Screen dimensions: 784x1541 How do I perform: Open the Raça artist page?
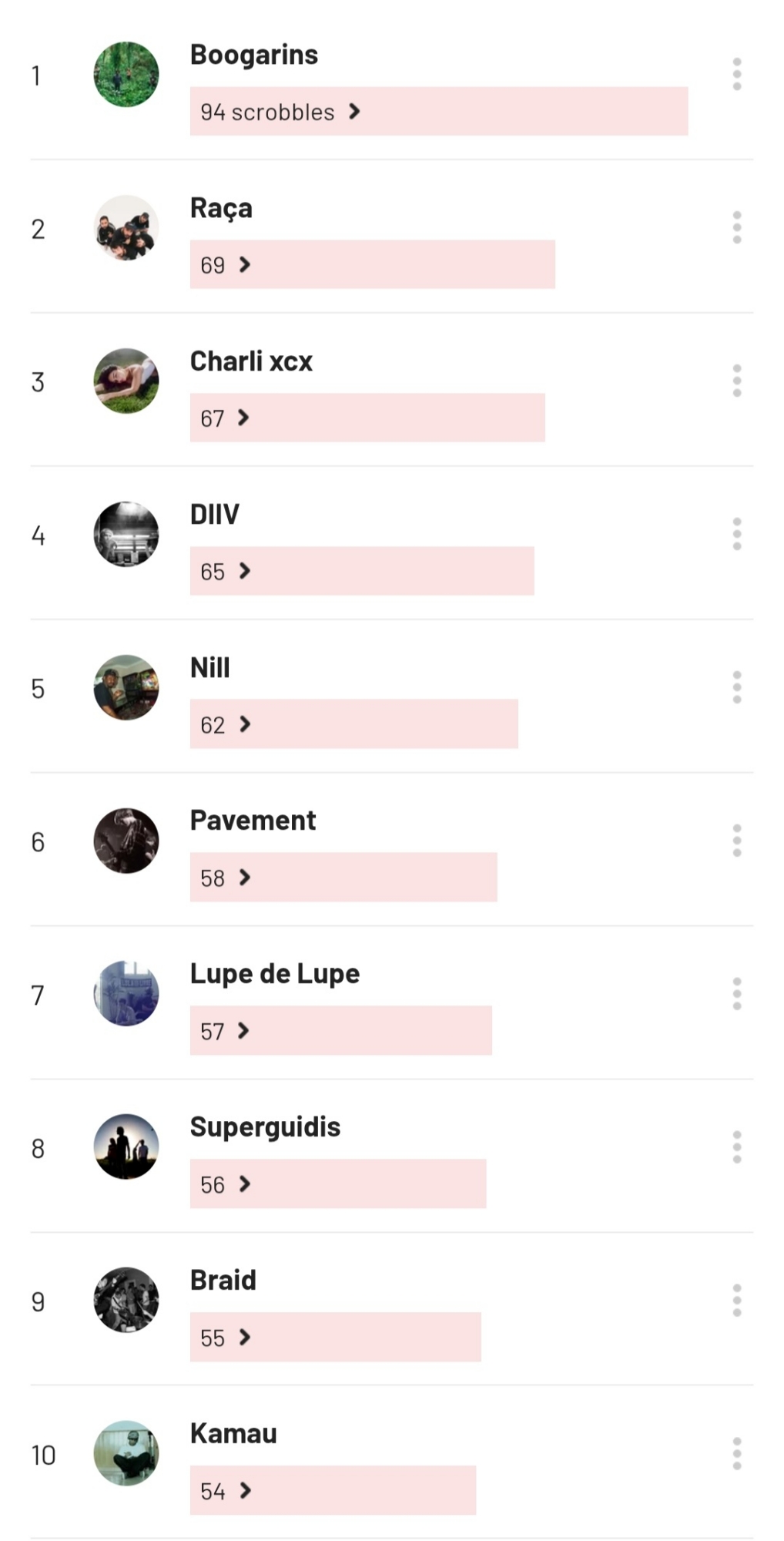(x=221, y=208)
